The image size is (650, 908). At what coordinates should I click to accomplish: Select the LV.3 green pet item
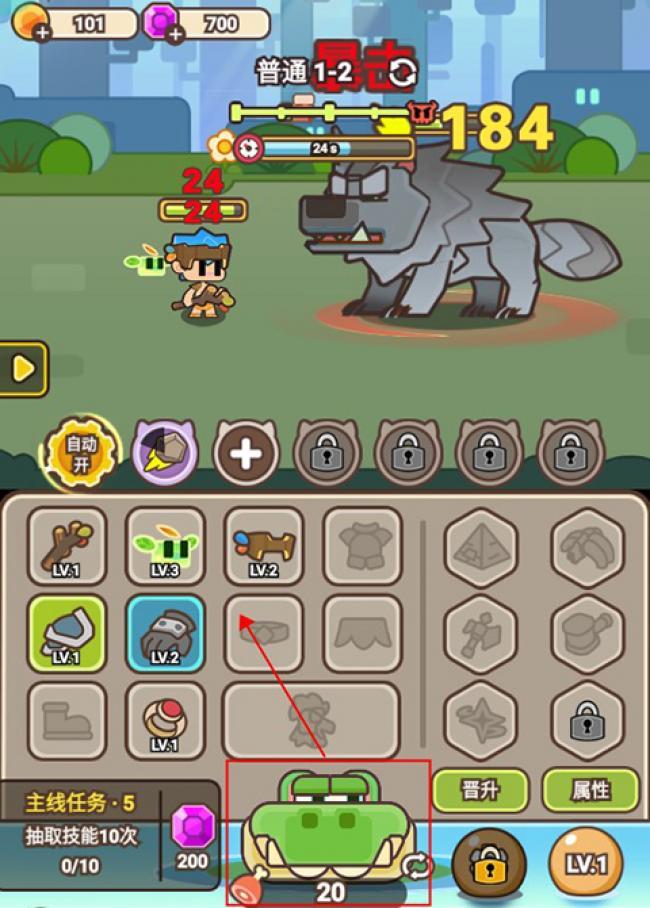[165, 546]
